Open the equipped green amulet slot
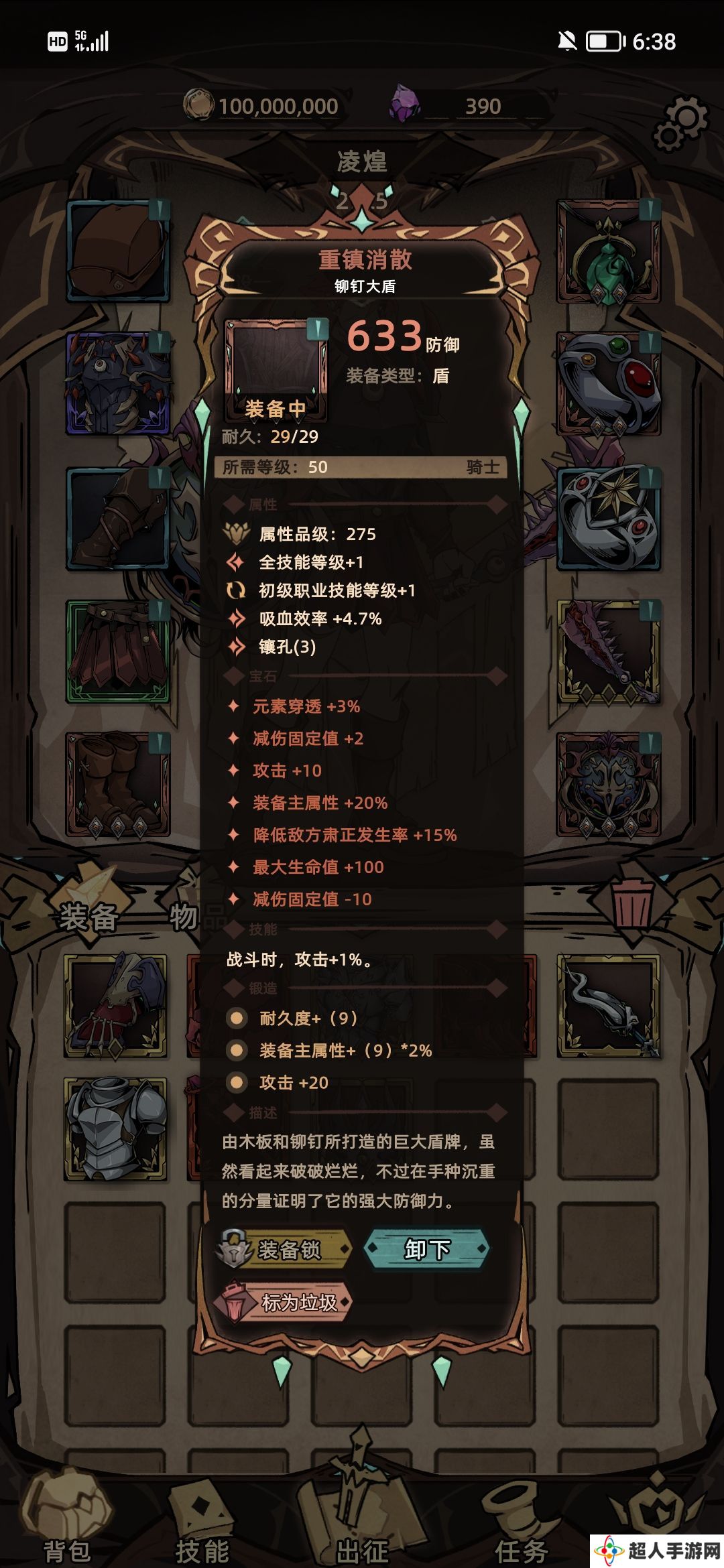 click(x=608, y=251)
